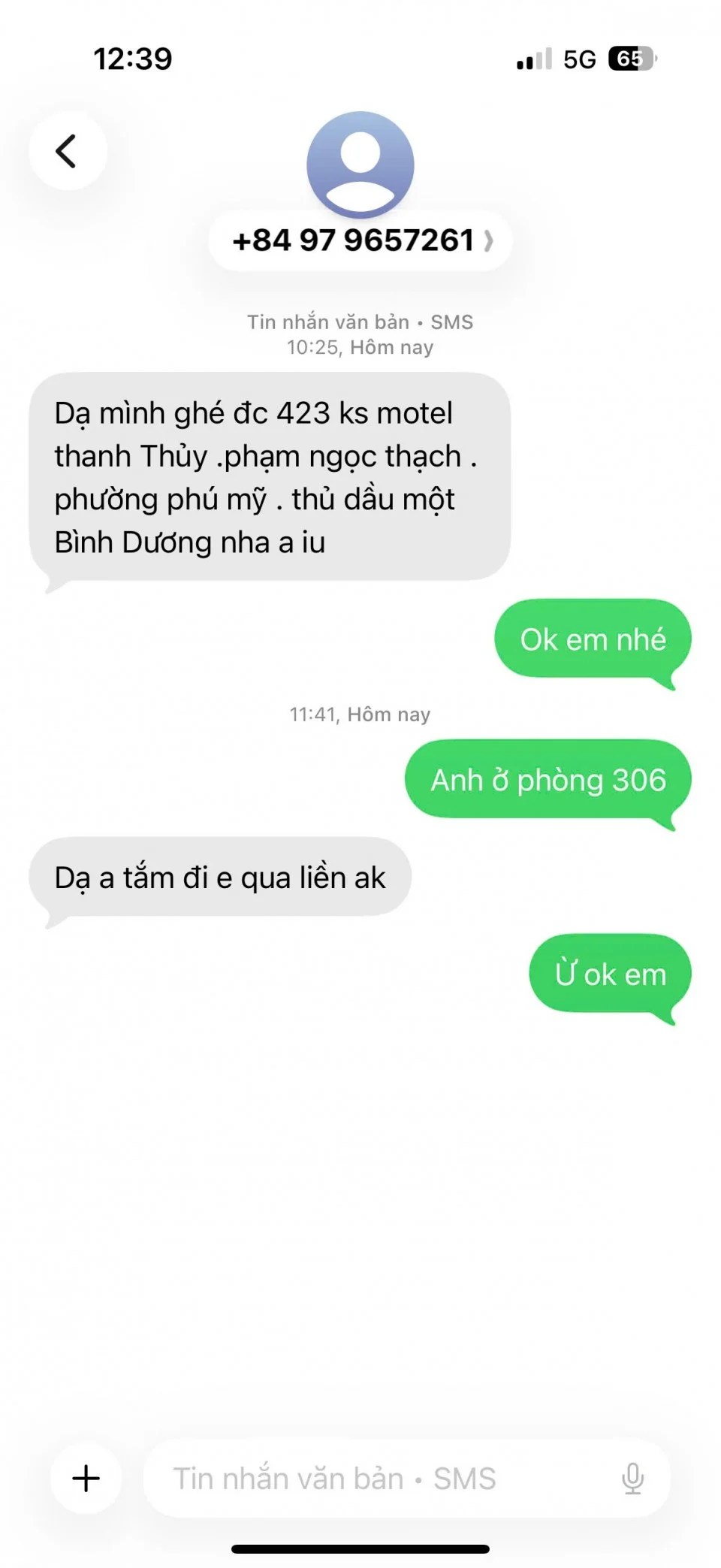The width and height of the screenshot is (721, 1568).
Task: Focus the Tin nhắn văn bản text field
Action: 376,1478
